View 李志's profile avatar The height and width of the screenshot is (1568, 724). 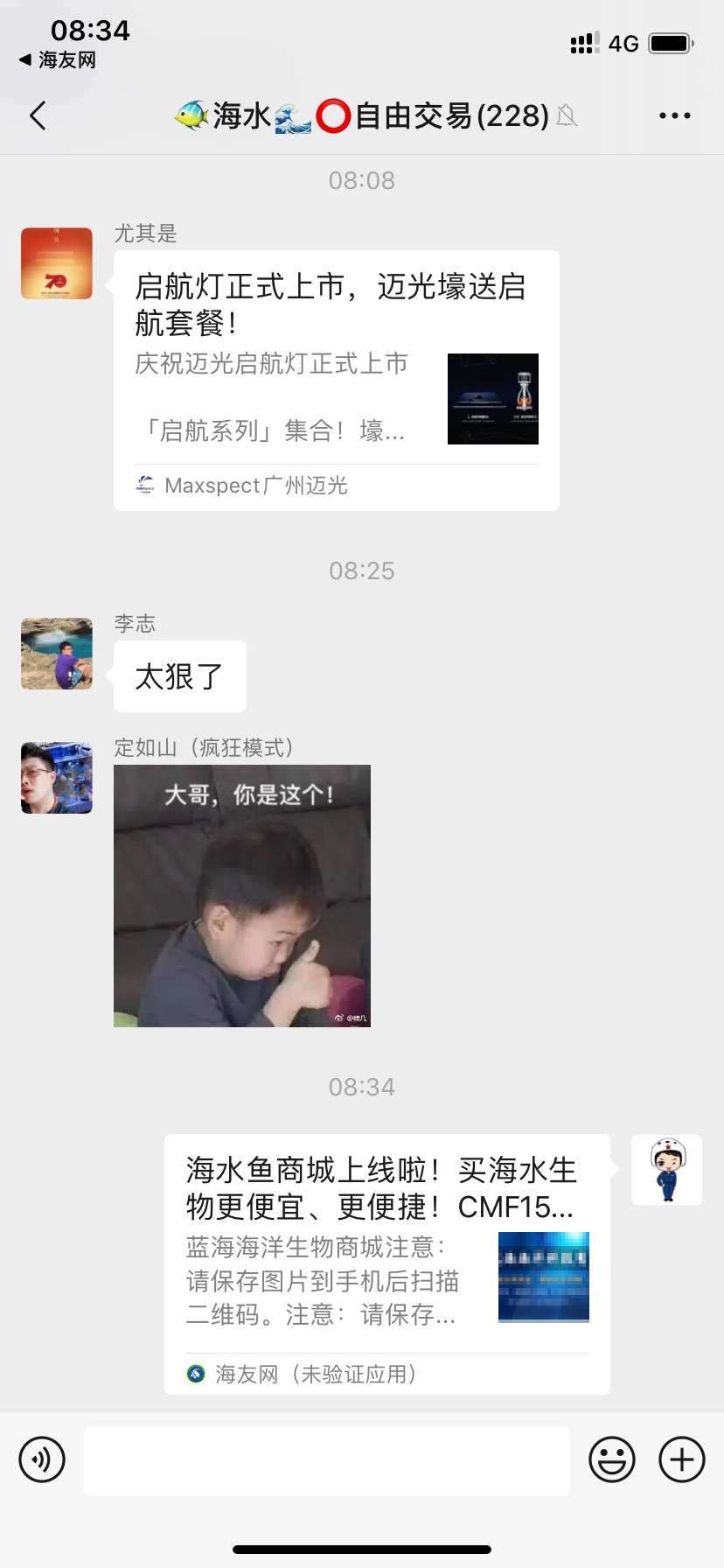point(57,654)
